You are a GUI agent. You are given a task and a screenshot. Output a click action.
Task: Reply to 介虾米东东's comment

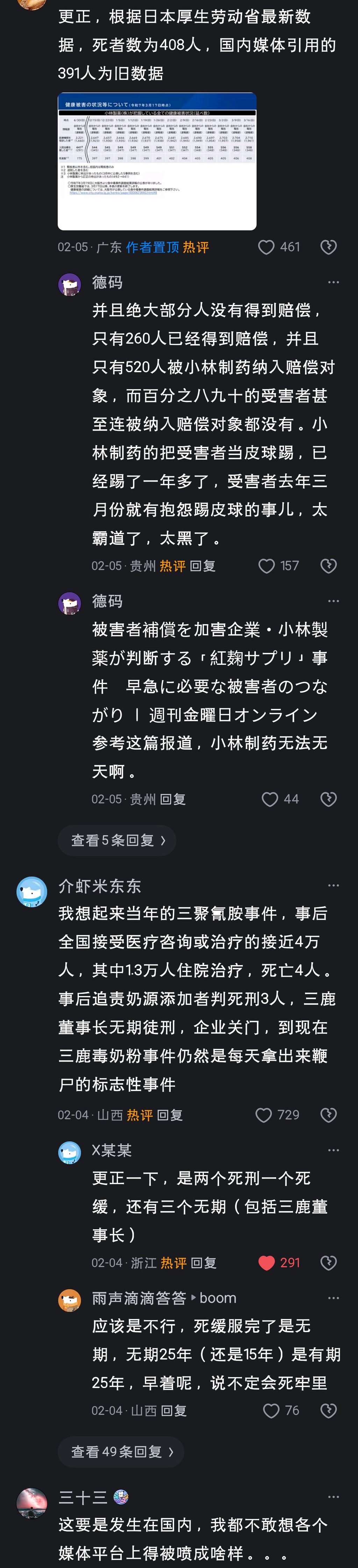click(x=170, y=1115)
